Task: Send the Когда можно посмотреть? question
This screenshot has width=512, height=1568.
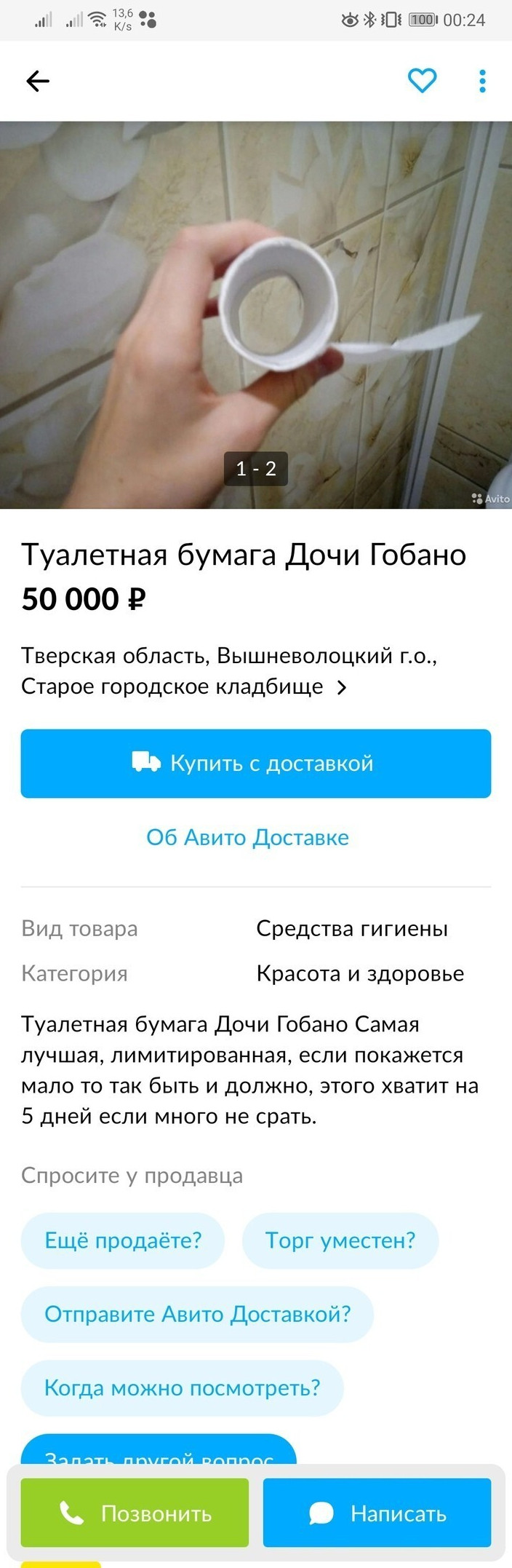Action: pos(182,1387)
